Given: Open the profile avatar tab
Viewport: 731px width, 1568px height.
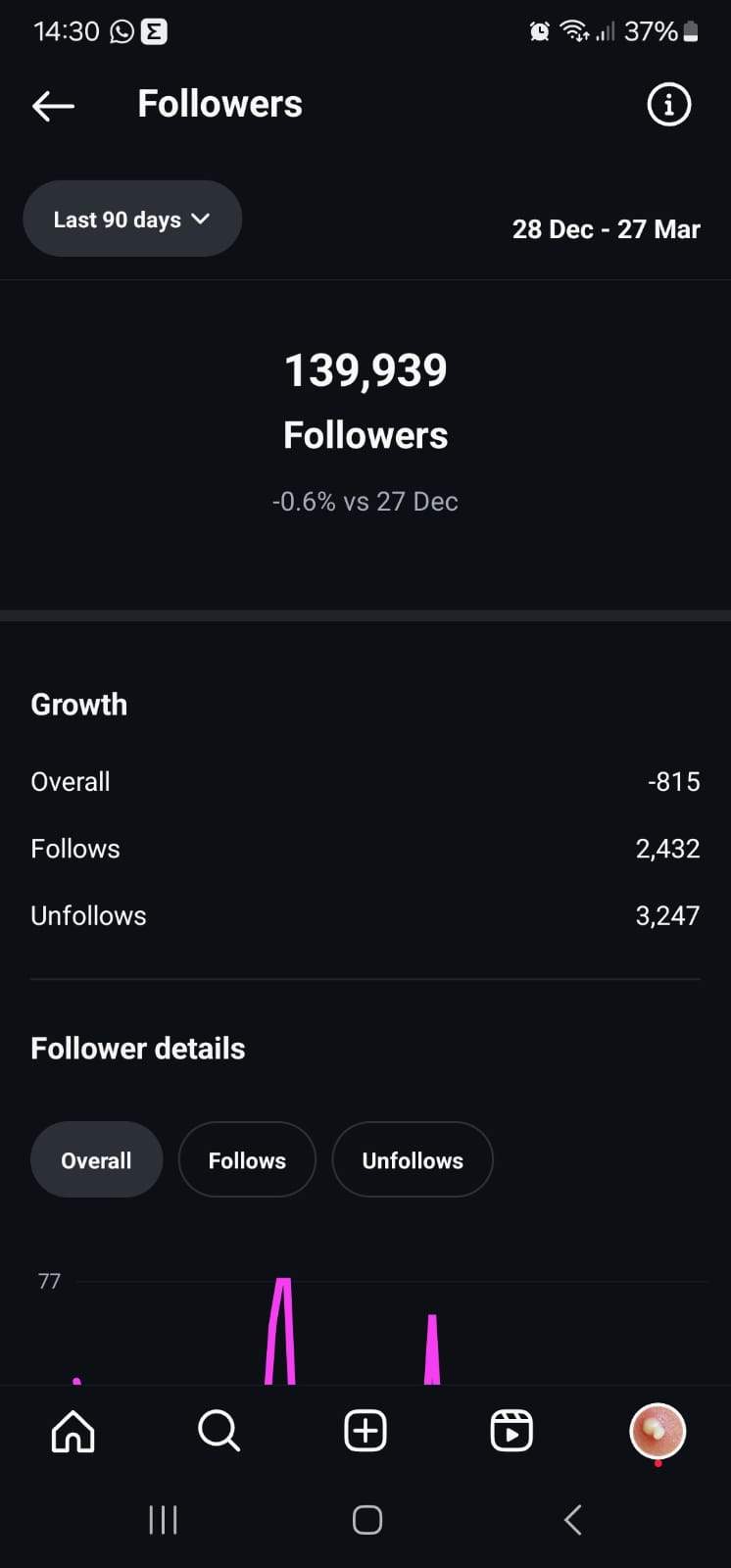Looking at the screenshot, I should point(658,1431).
